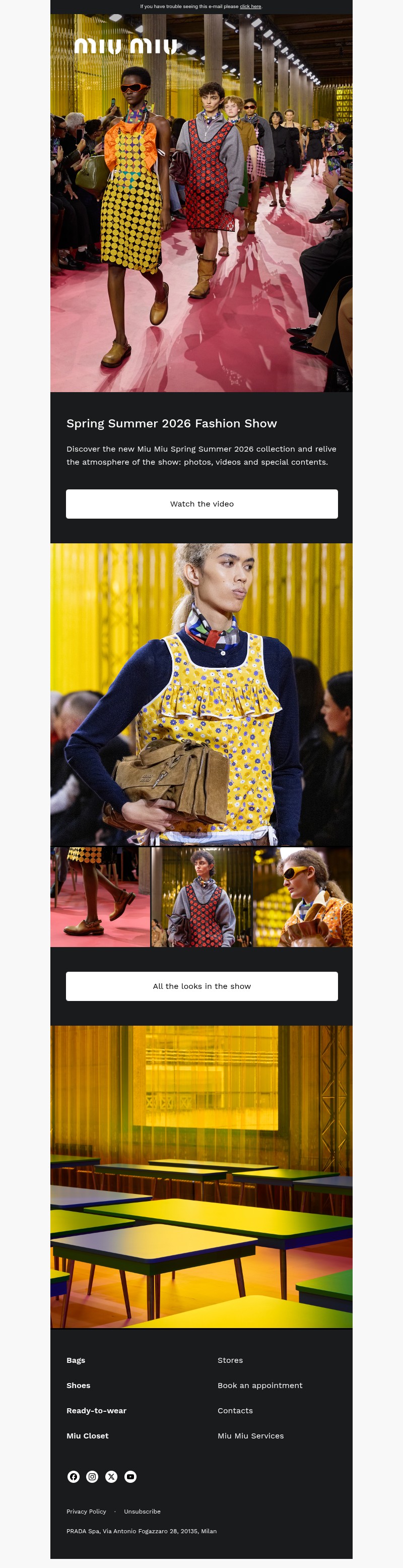Screen dimensions: 403x1568
Task: Open the X social icon
Action: pyautogui.click(x=111, y=1476)
